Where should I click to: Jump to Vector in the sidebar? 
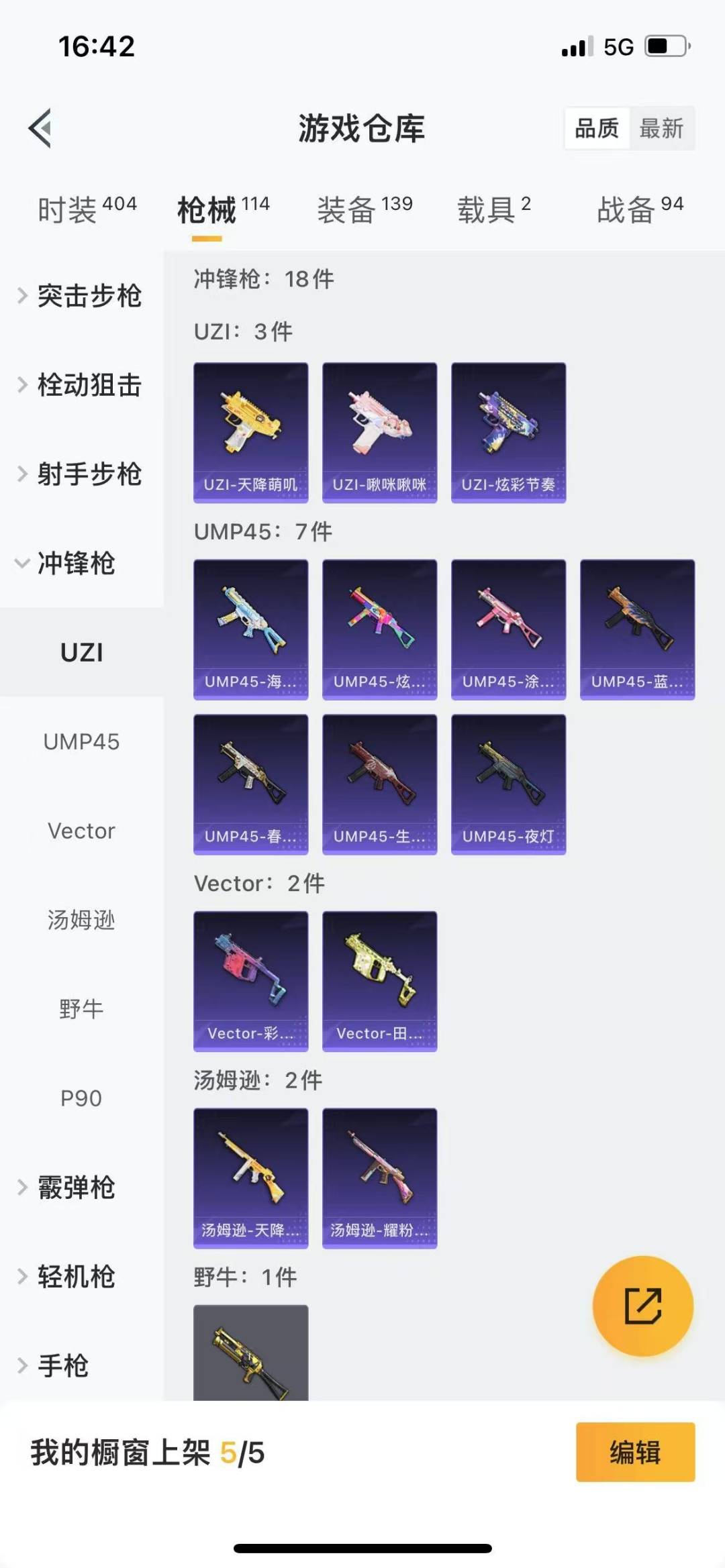[81, 831]
